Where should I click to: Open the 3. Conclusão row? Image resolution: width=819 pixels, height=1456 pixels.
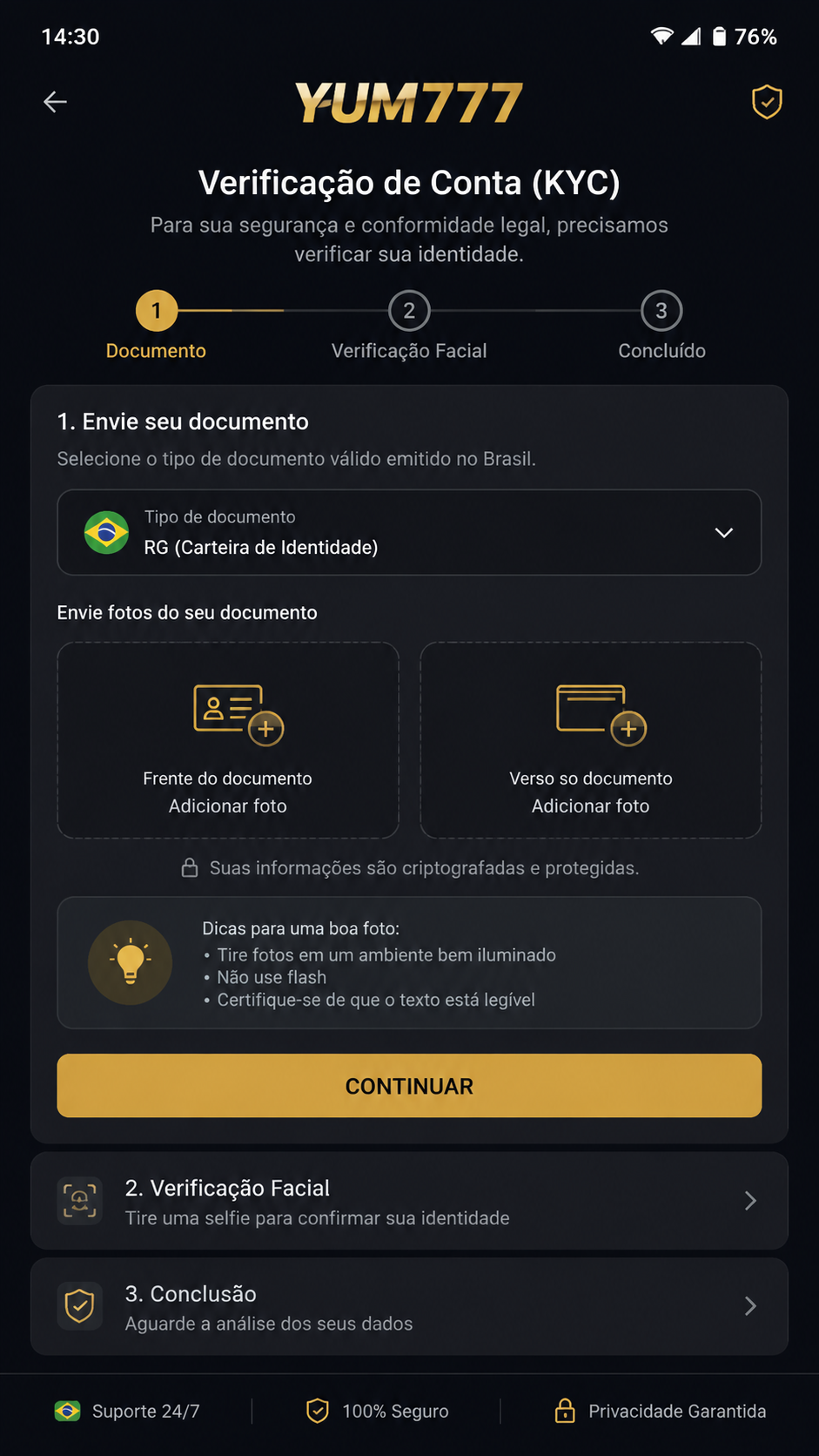(409, 1306)
